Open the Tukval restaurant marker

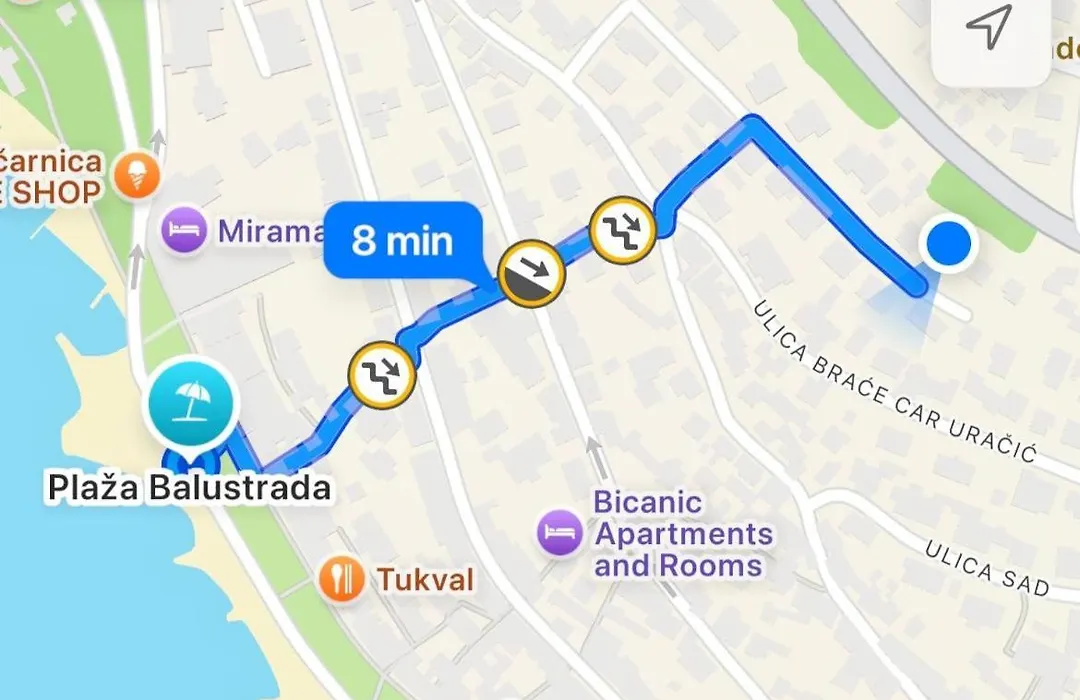point(341,578)
